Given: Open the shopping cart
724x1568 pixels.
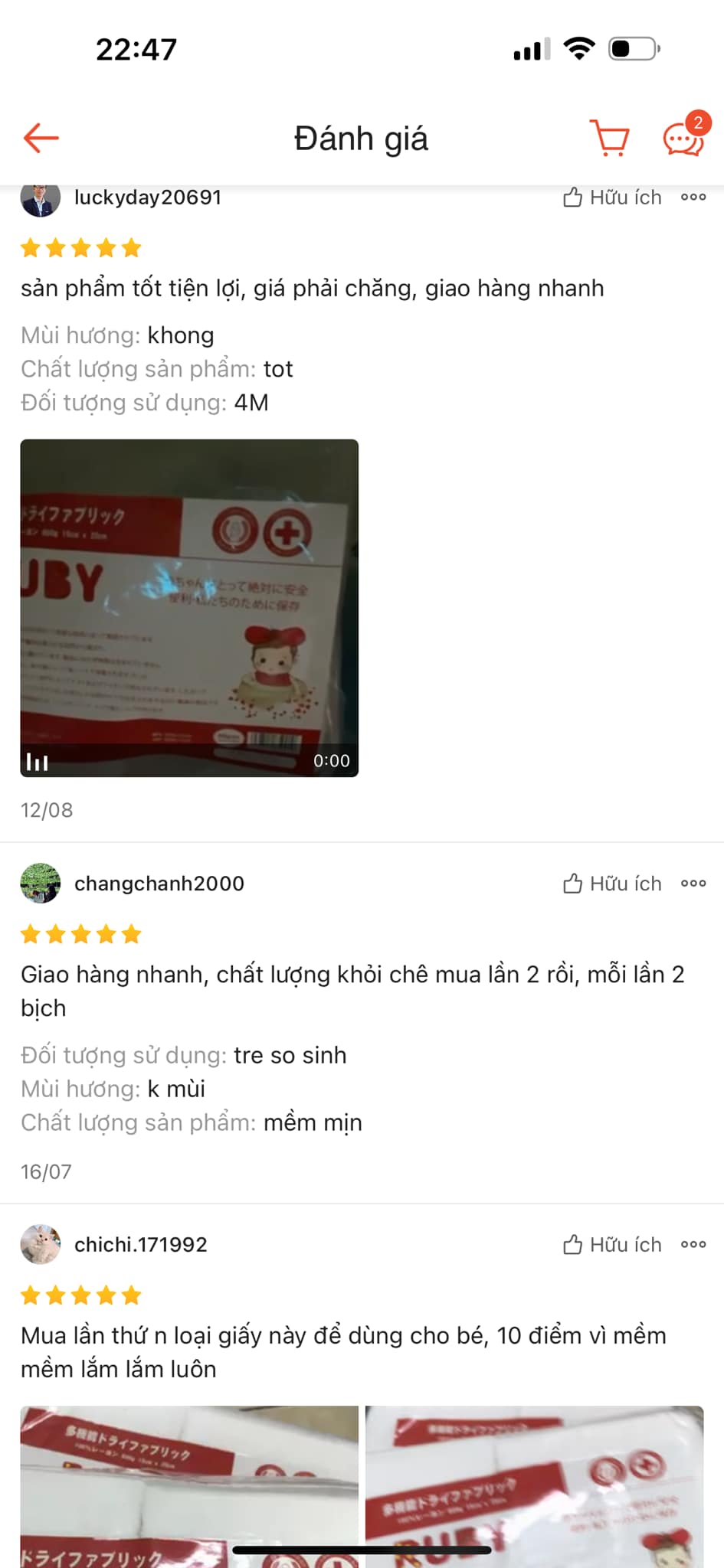Looking at the screenshot, I should coord(610,139).
